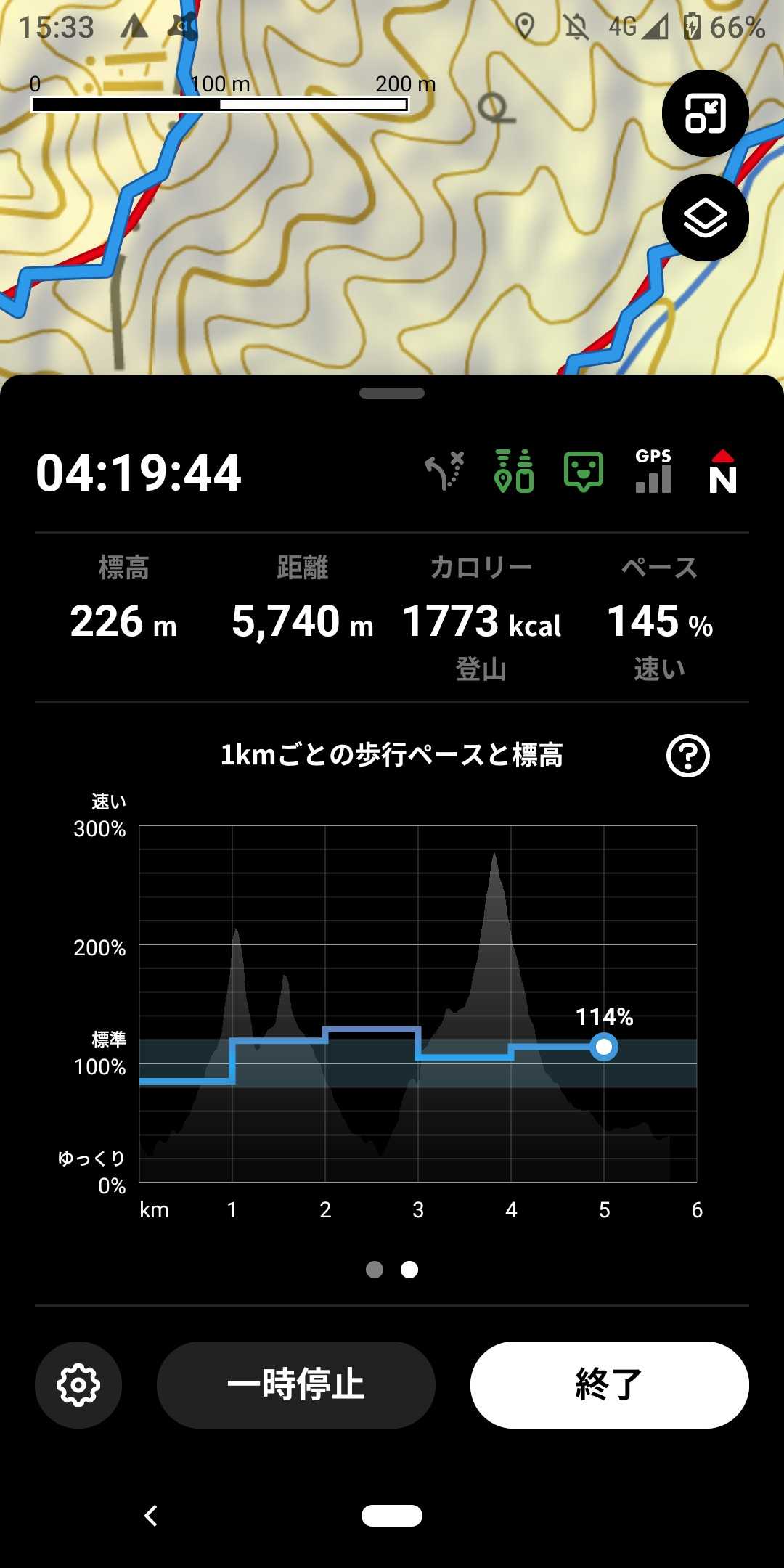Image resolution: width=784 pixels, height=1568 pixels.
Task: Tap the north compass icon
Action: click(723, 472)
